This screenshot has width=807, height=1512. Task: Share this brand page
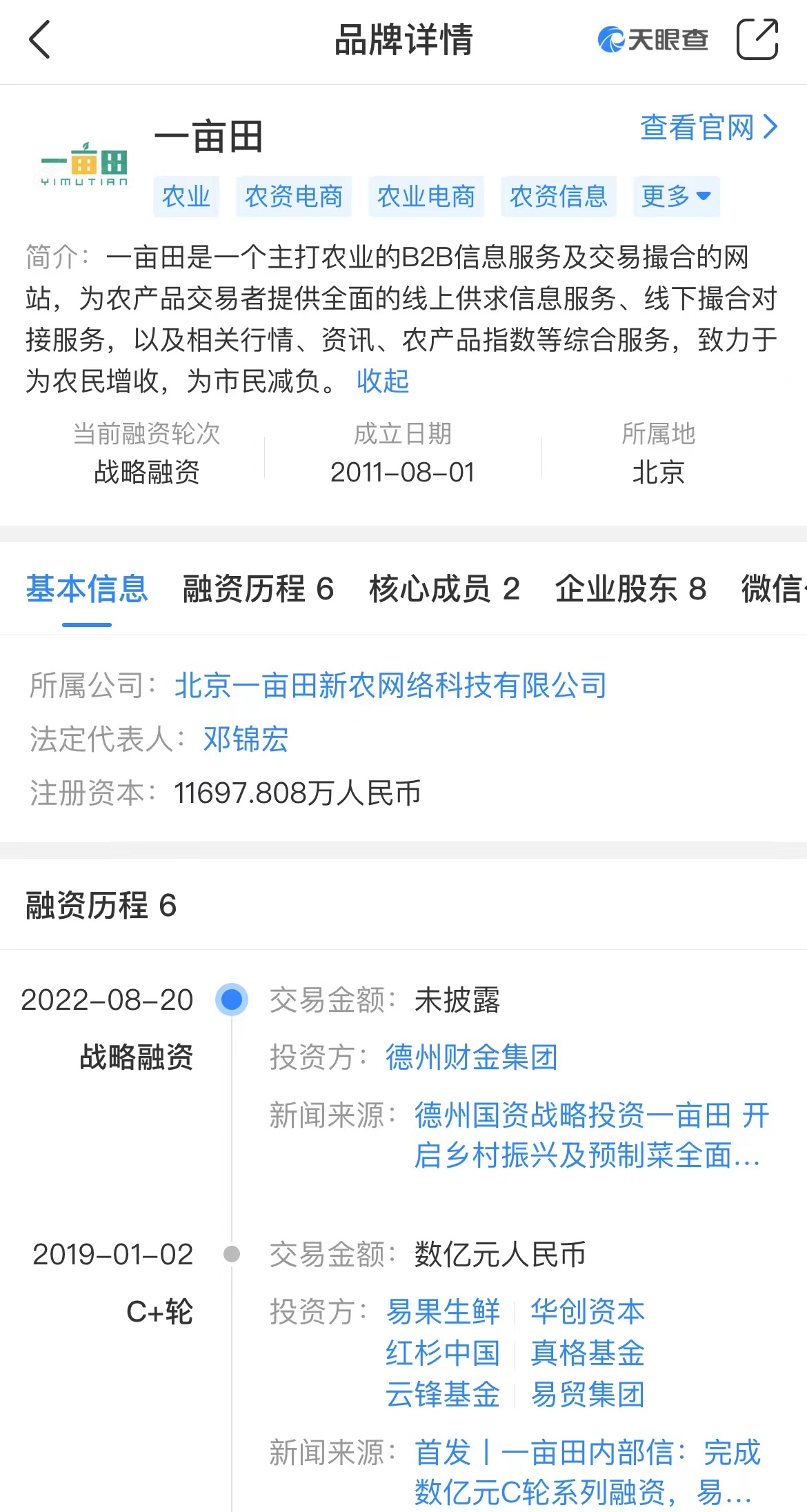pyautogui.click(x=757, y=39)
